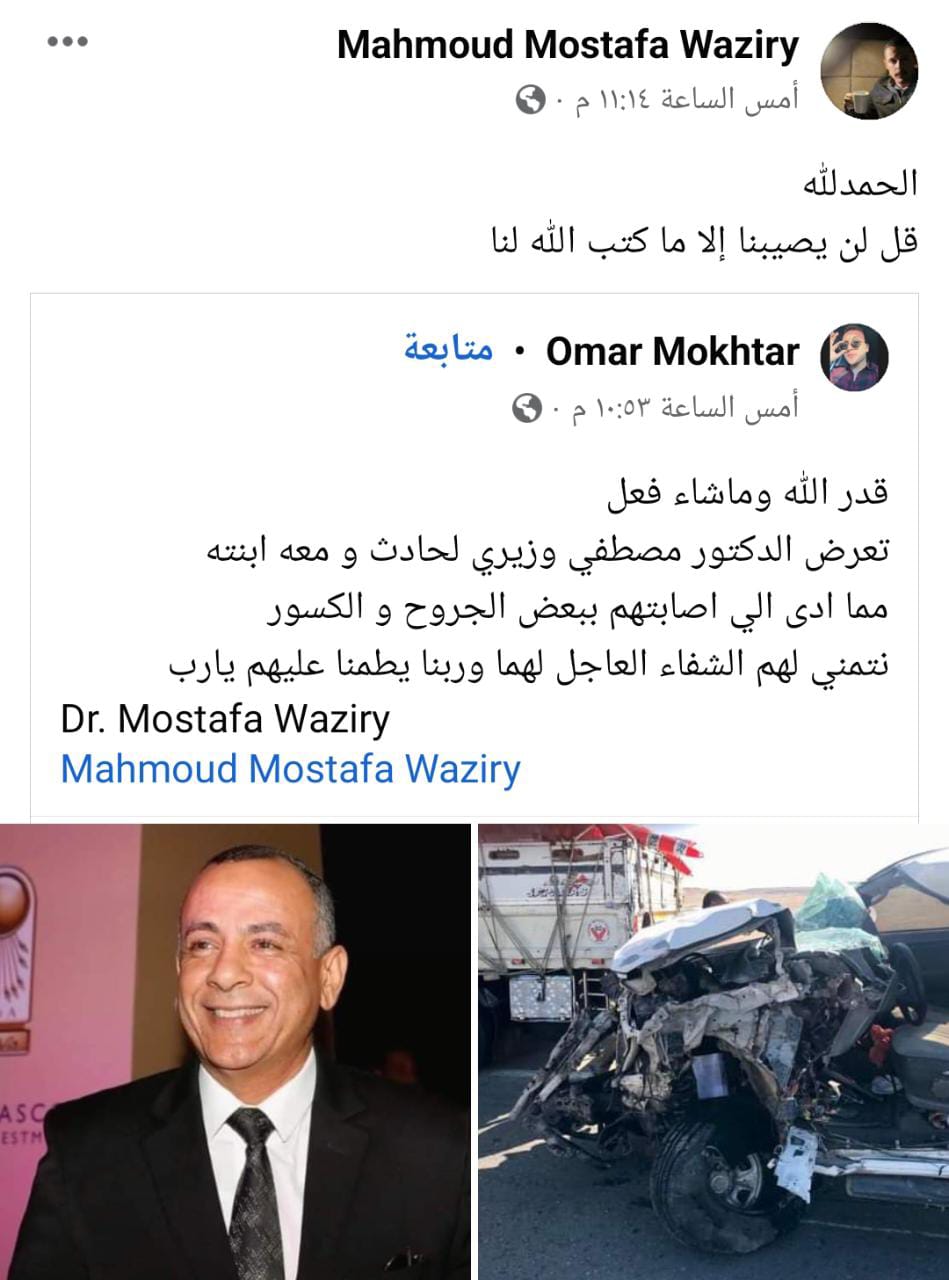View Omar Mokhtar's avatar

coord(853,357)
